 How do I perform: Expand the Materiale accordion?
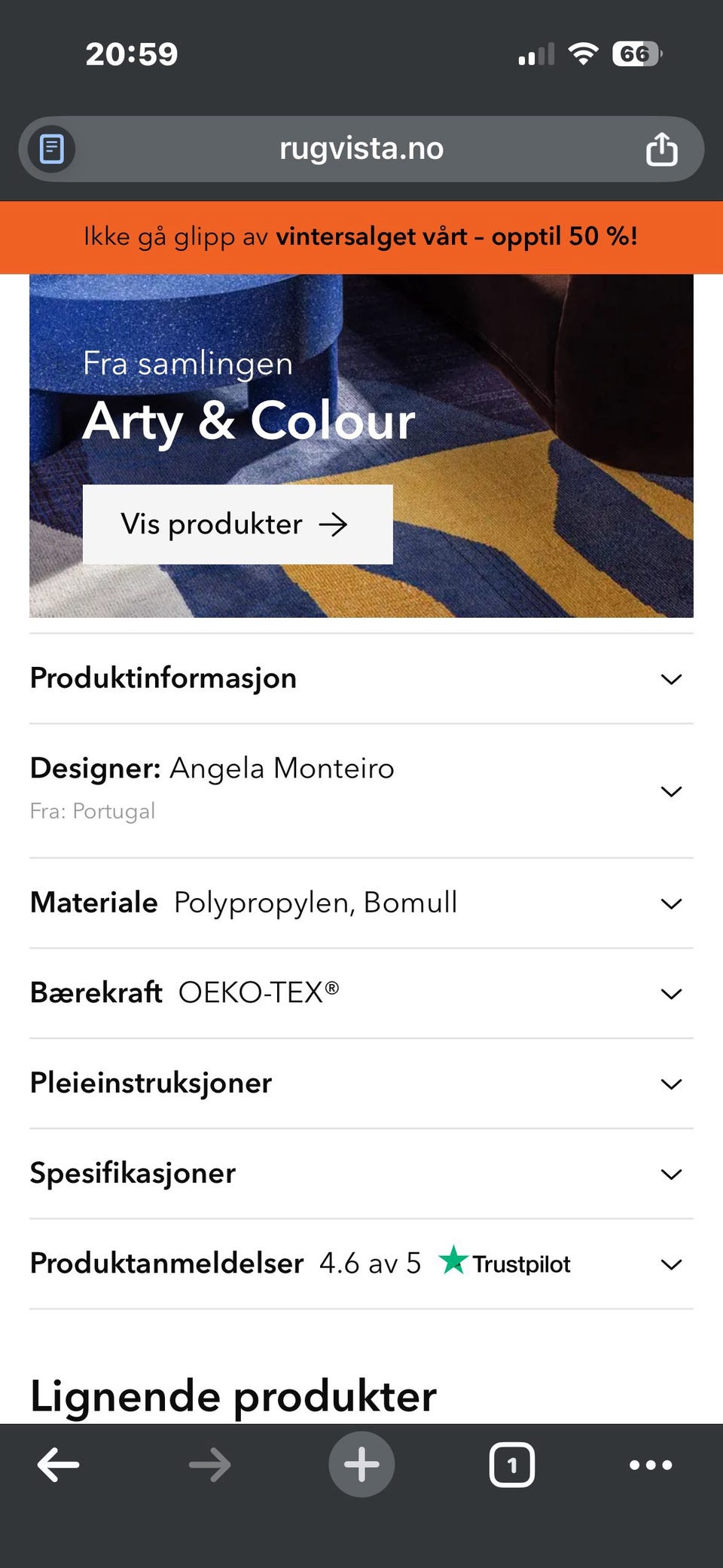pyautogui.click(x=361, y=903)
